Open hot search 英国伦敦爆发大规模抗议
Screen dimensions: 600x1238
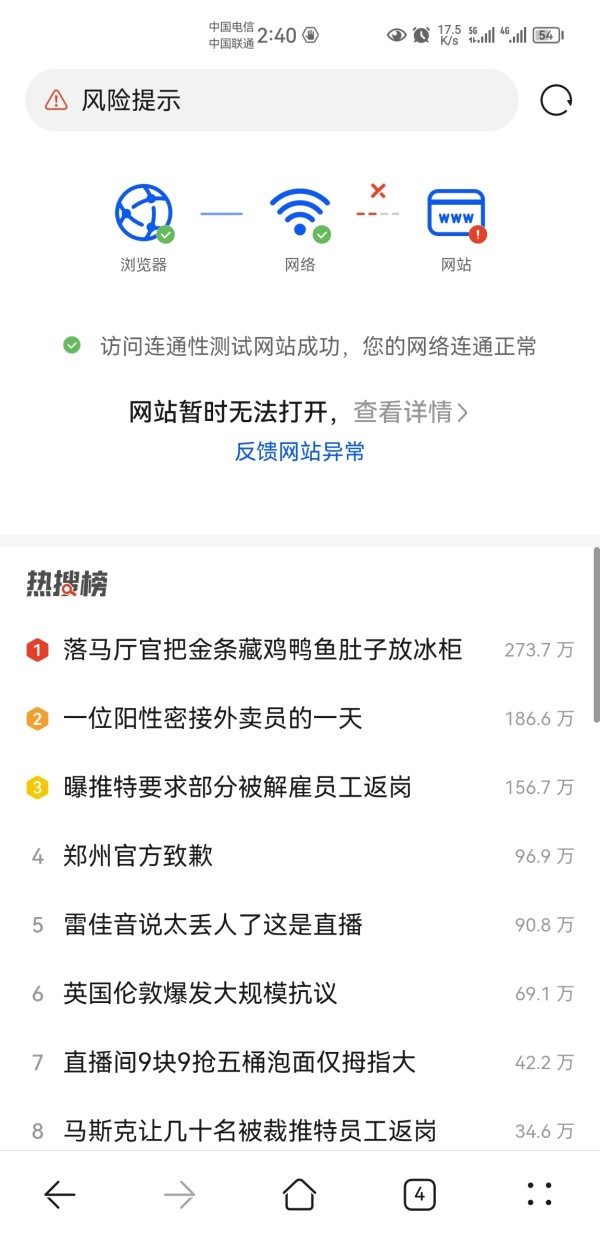(x=300, y=994)
